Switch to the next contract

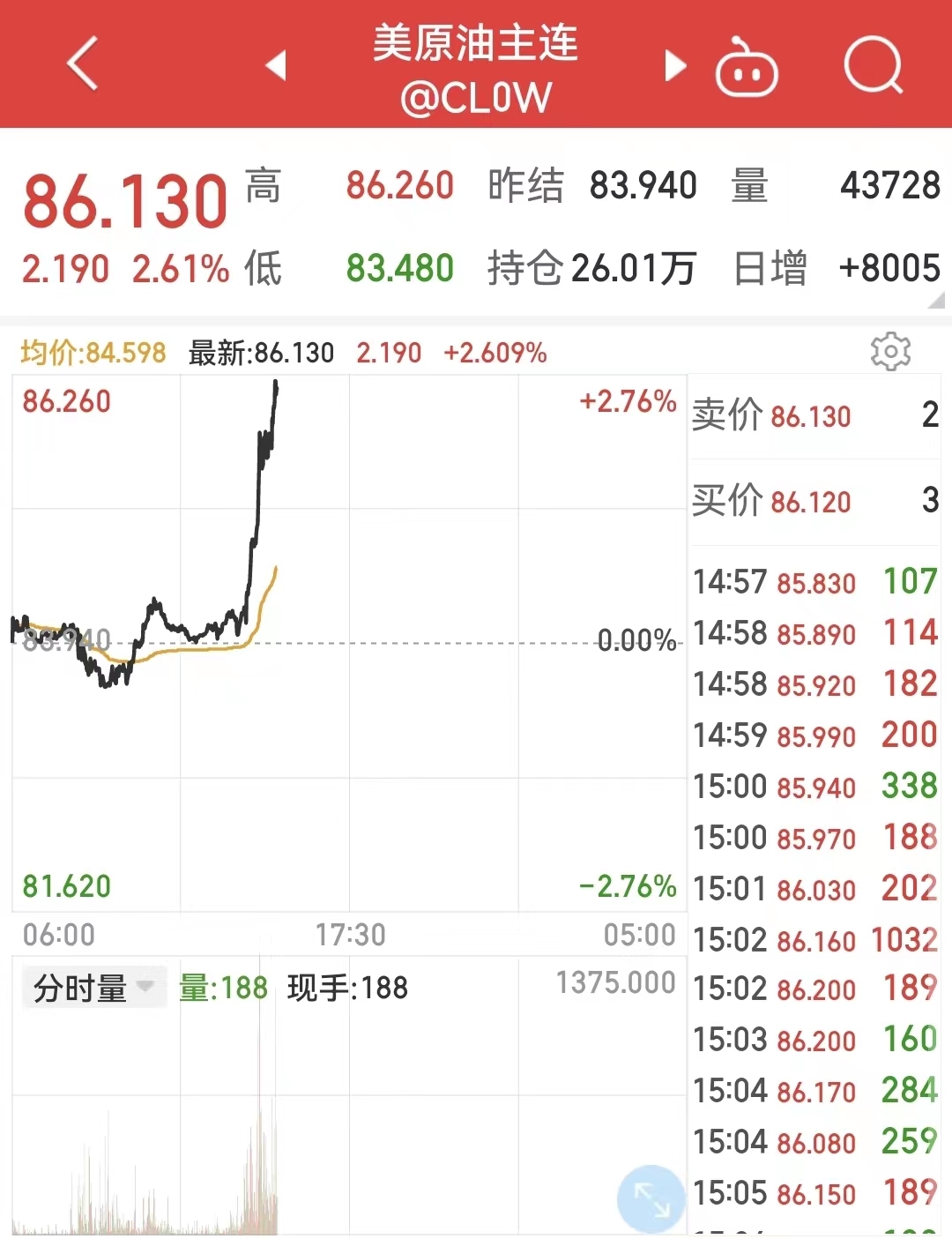(x=674, y=64)
